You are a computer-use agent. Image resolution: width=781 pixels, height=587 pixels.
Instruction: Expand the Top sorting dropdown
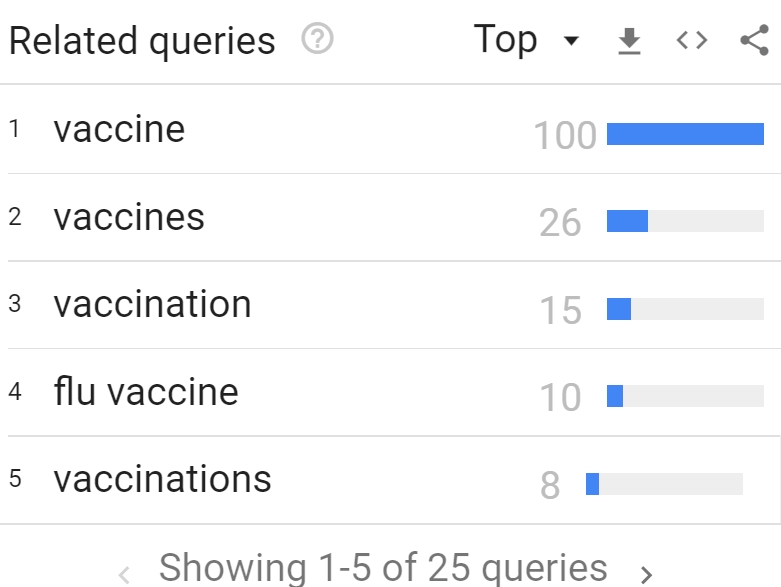527,40
